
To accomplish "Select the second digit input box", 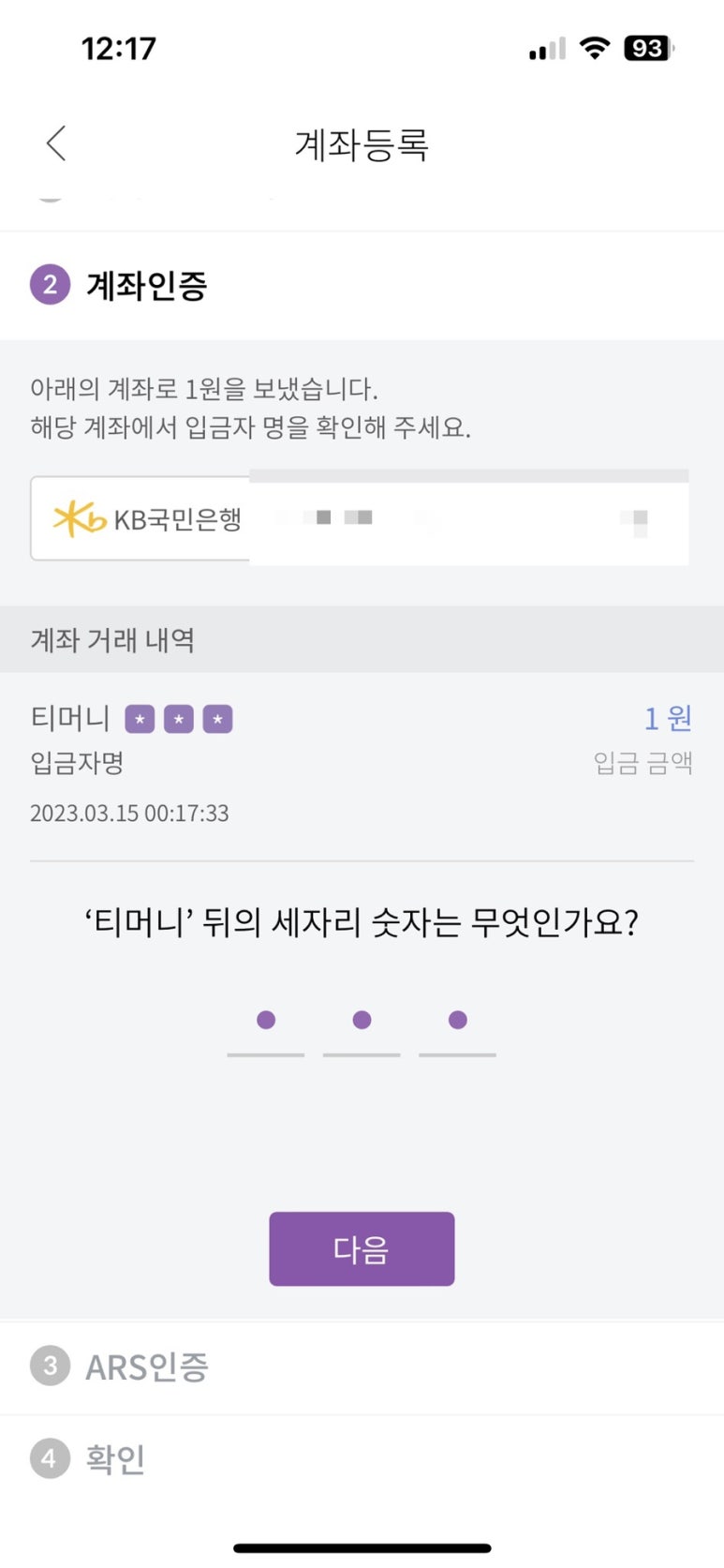I will pyautogui.click(x=362, y=1026).
